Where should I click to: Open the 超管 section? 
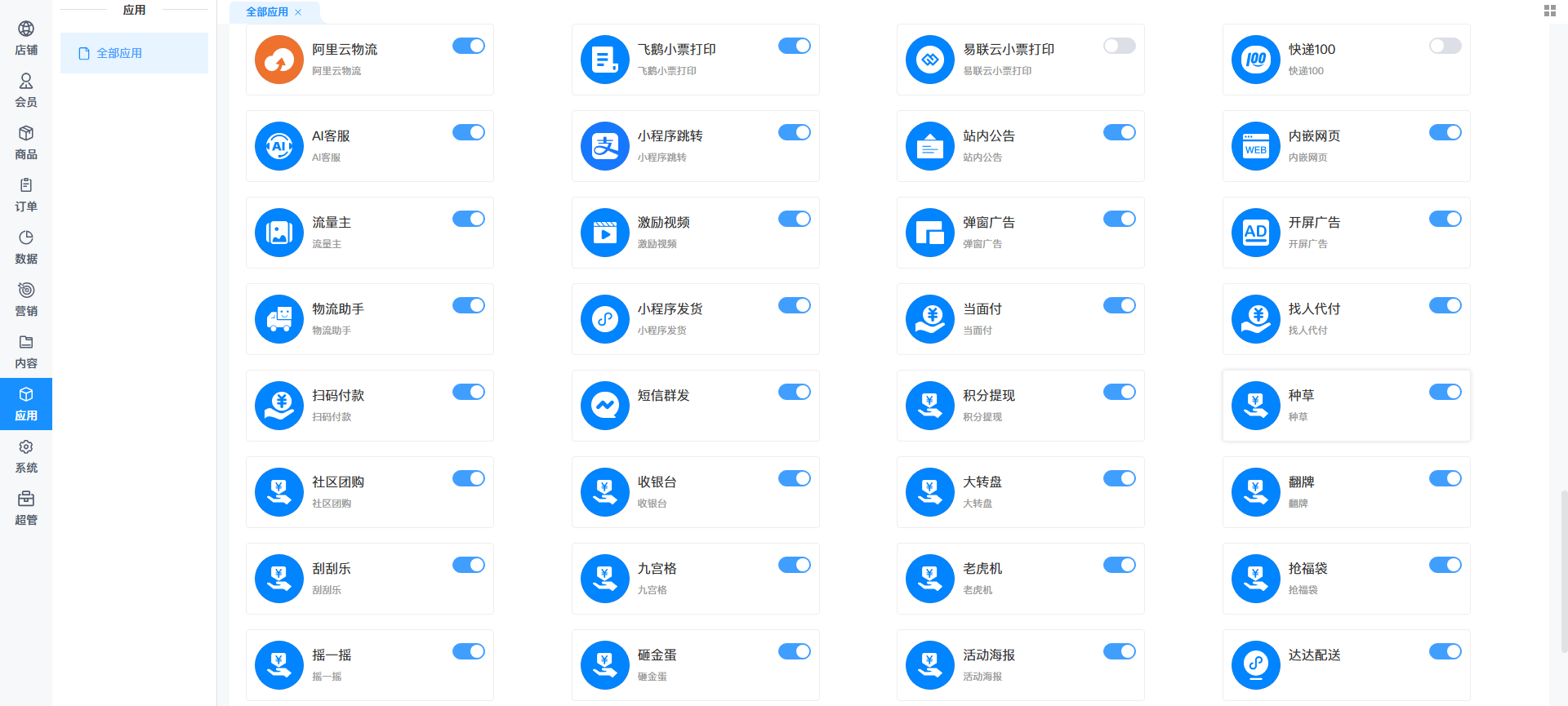click(x=26, y=508)
